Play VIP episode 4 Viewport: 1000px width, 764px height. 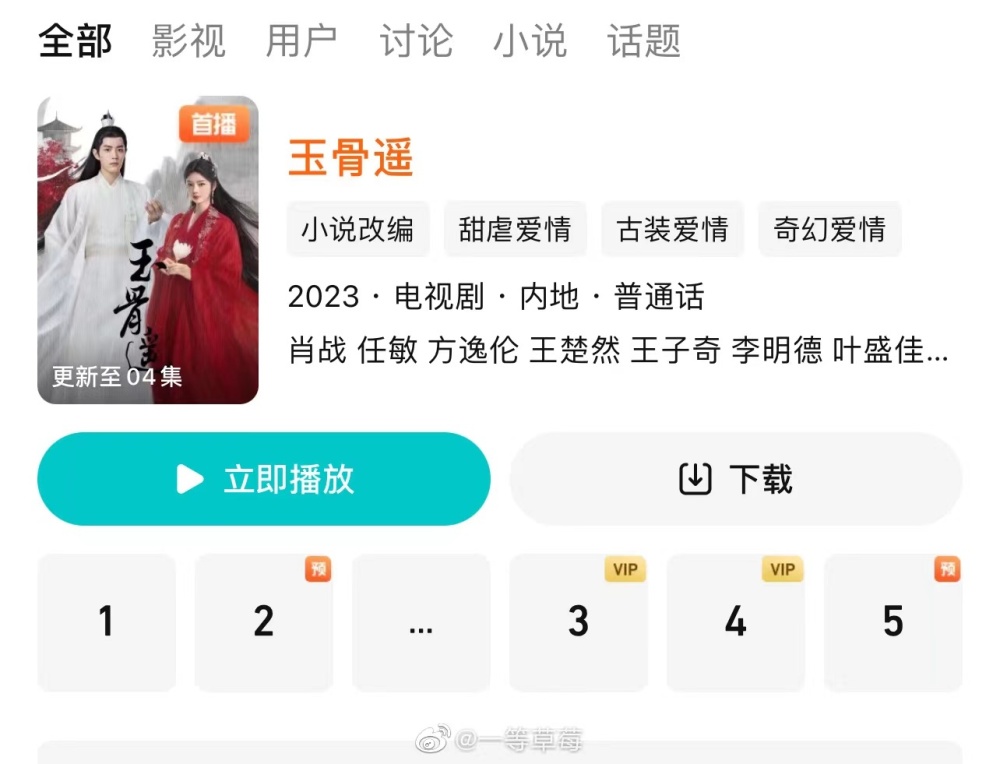pos(735,622)
